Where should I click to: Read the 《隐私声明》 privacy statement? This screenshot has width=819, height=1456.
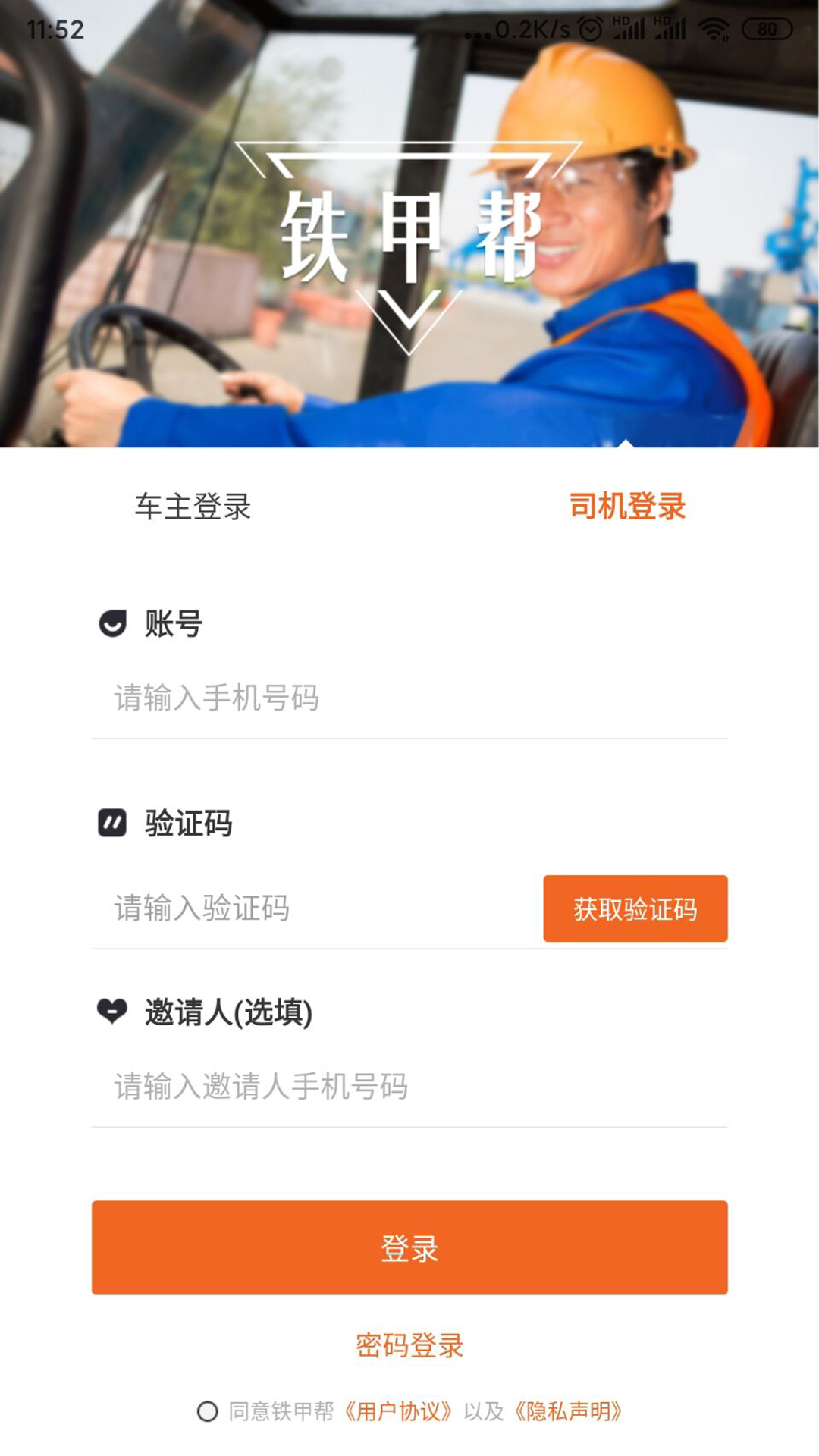coord(568,1411)
